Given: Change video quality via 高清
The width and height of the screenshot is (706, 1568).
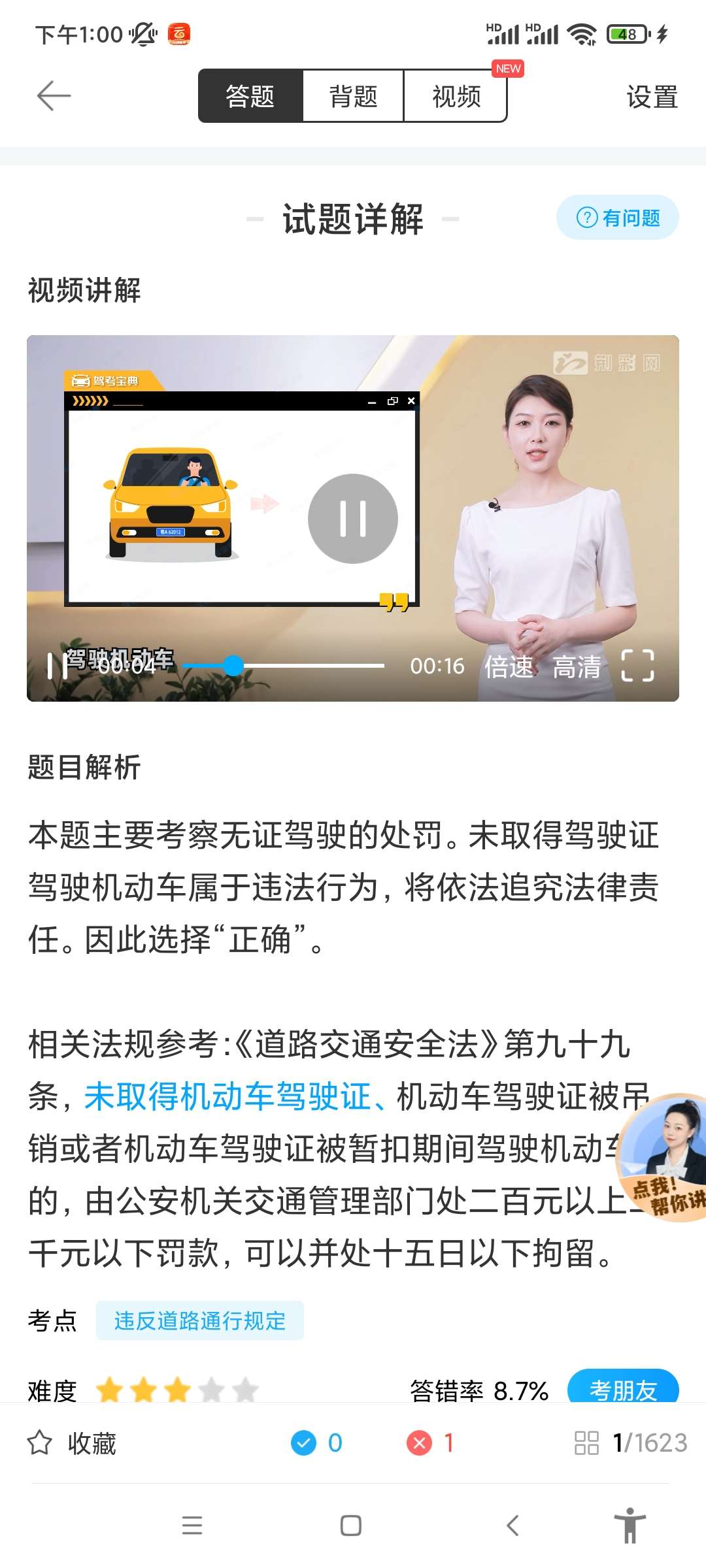Looking at the screenshot, I should [x=577, y=666].
